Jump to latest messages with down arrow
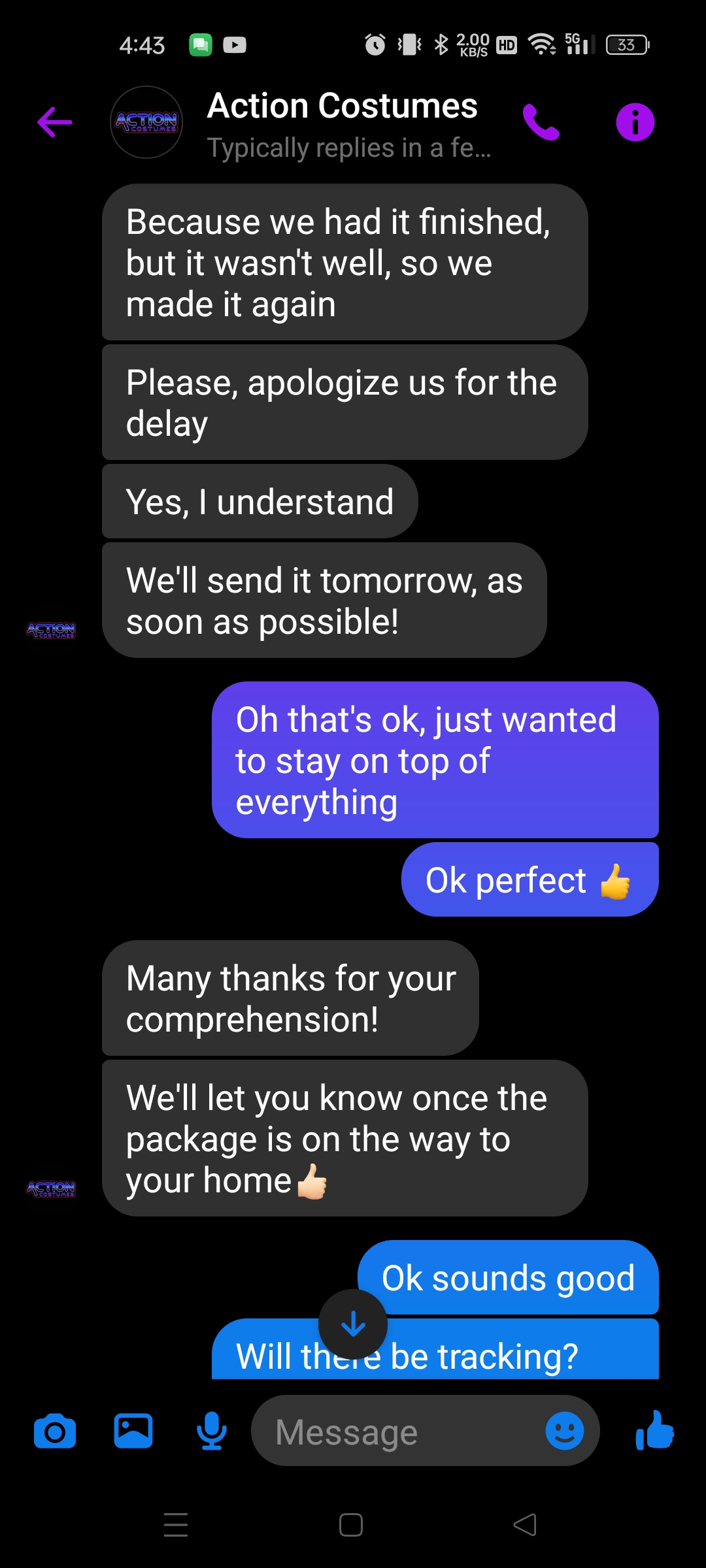 (353, 1324)
